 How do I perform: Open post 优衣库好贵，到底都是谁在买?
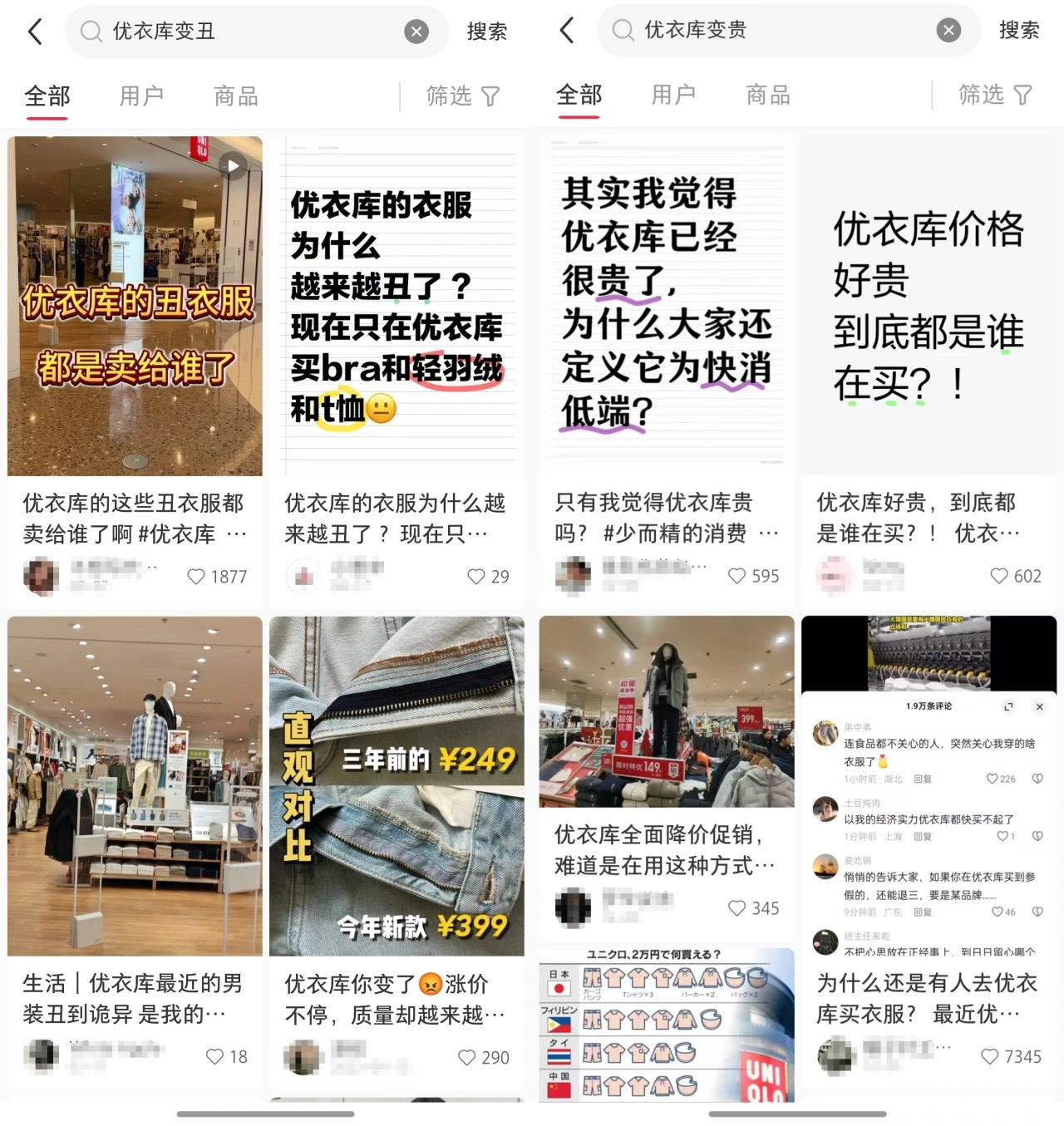tap(929, 307)
